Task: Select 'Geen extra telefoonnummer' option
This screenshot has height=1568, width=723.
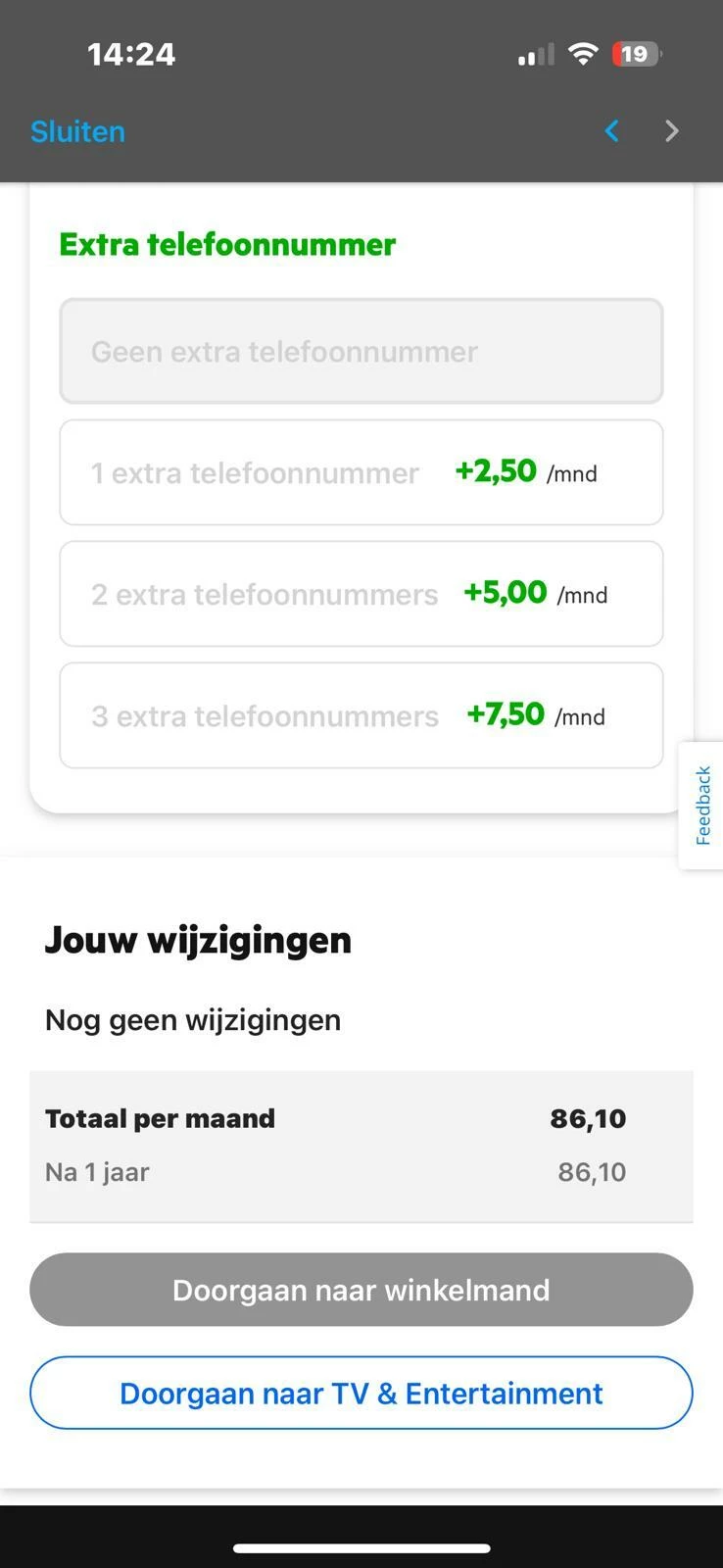Action: pos(361,352)
